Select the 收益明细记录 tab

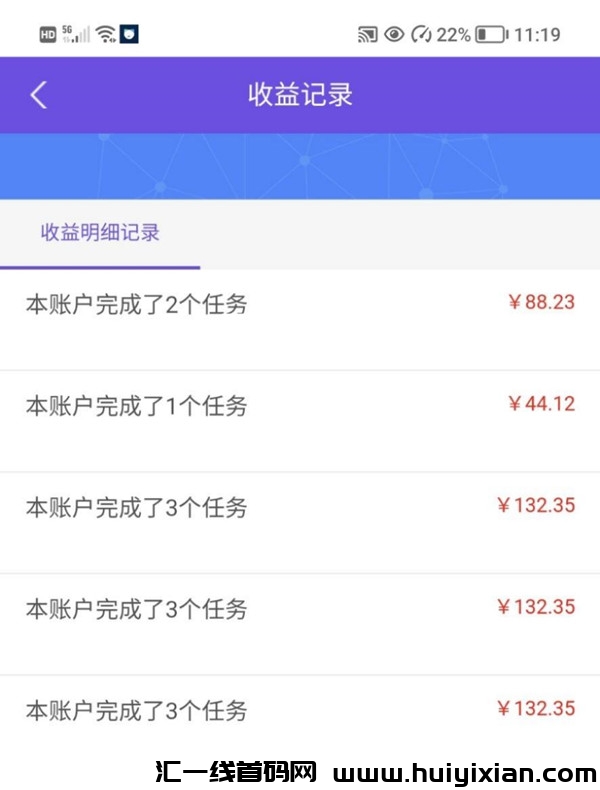100,233
